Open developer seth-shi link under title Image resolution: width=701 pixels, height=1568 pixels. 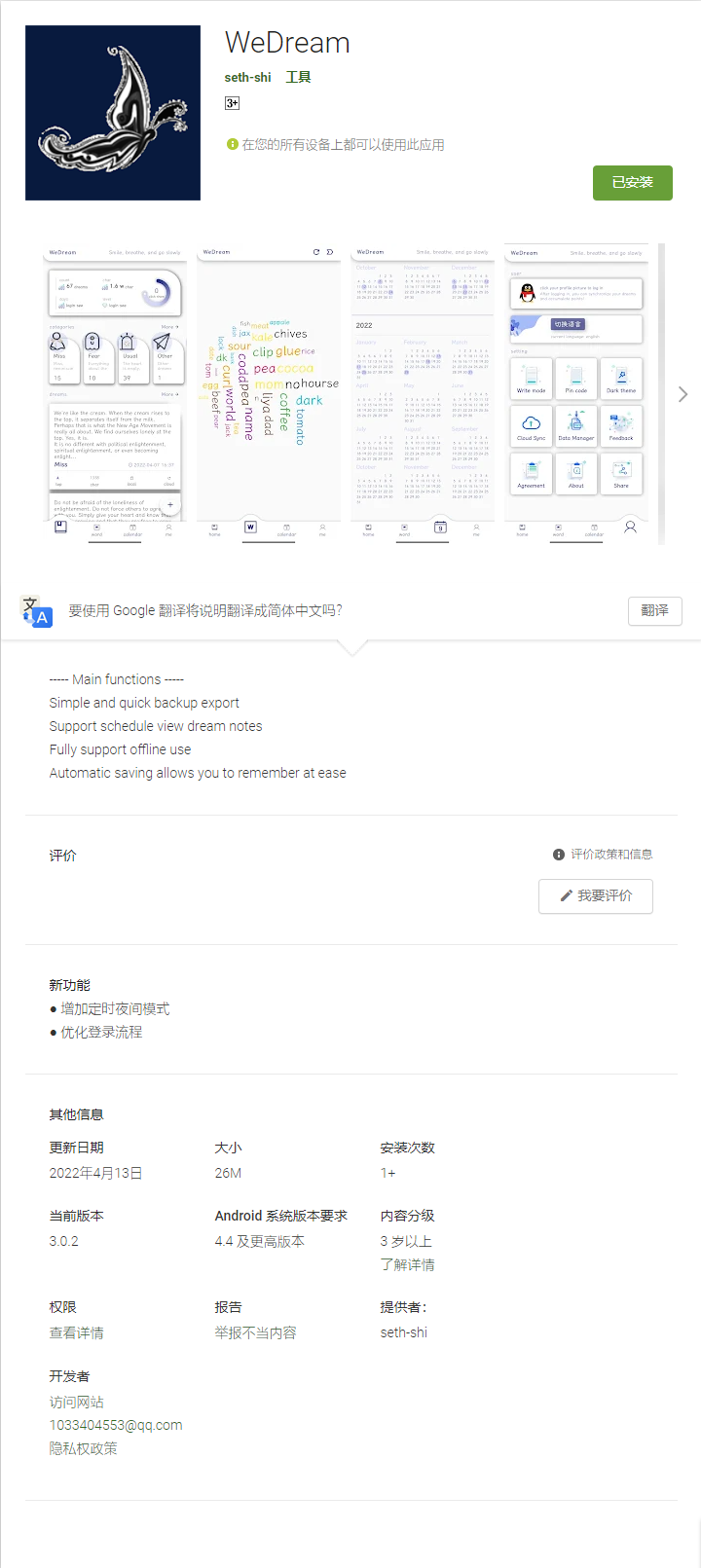(247, 77)
